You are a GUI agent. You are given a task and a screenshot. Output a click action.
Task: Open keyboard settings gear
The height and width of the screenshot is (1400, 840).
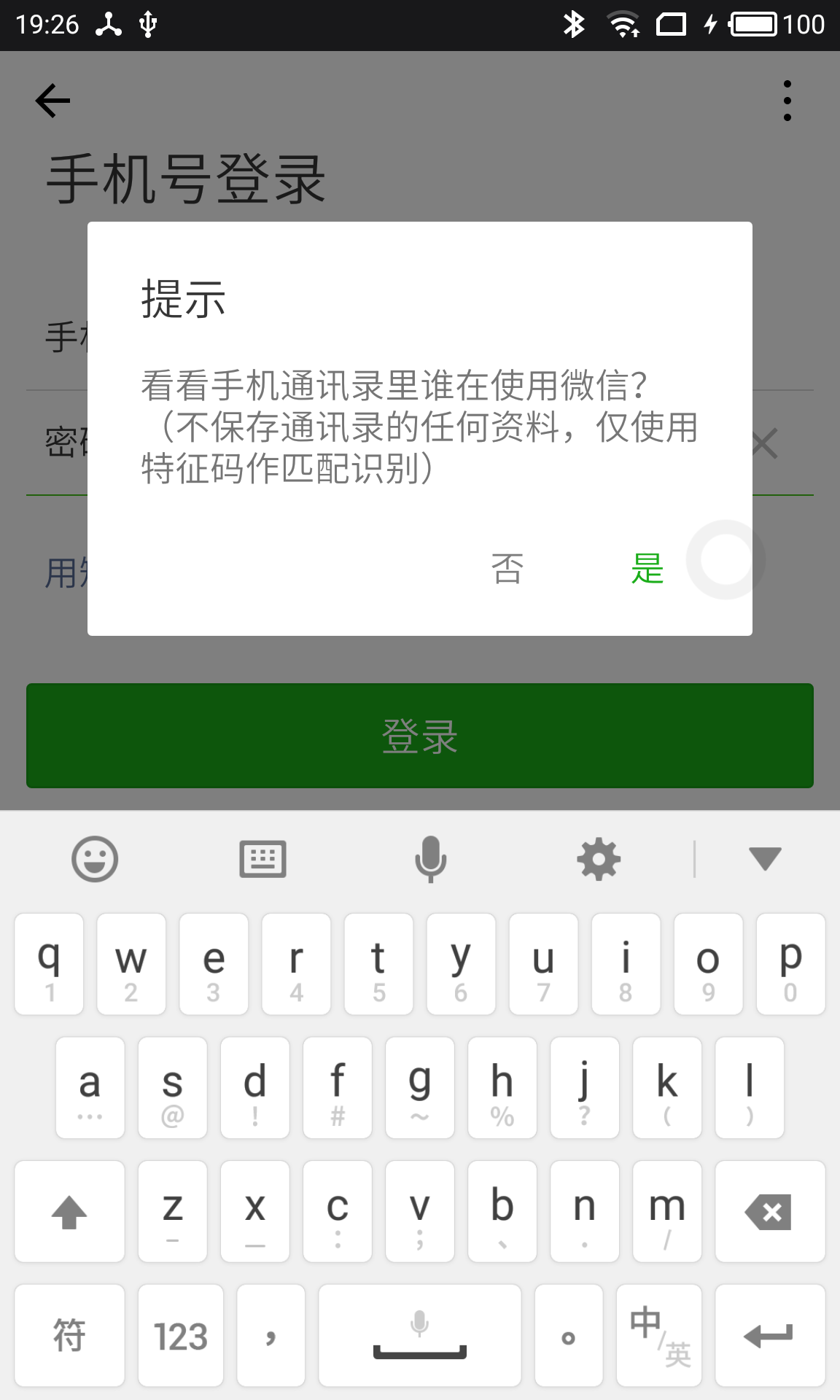pyautogui.click(x=599, y=859)
